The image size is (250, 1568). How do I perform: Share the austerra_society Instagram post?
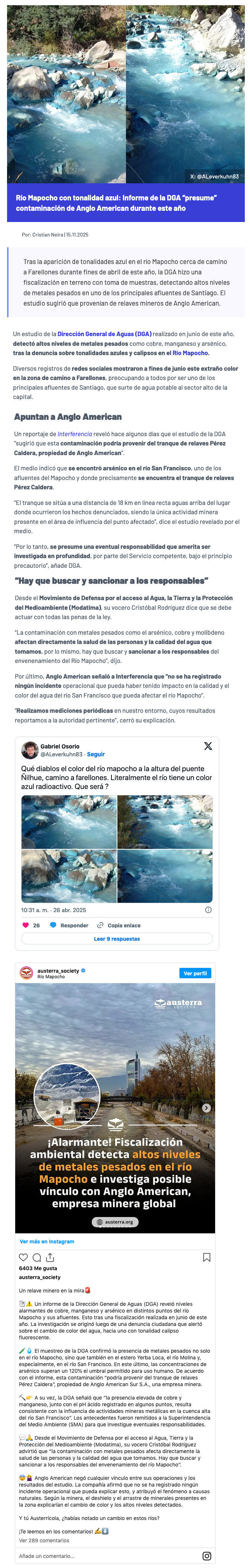coord(50,1257)
